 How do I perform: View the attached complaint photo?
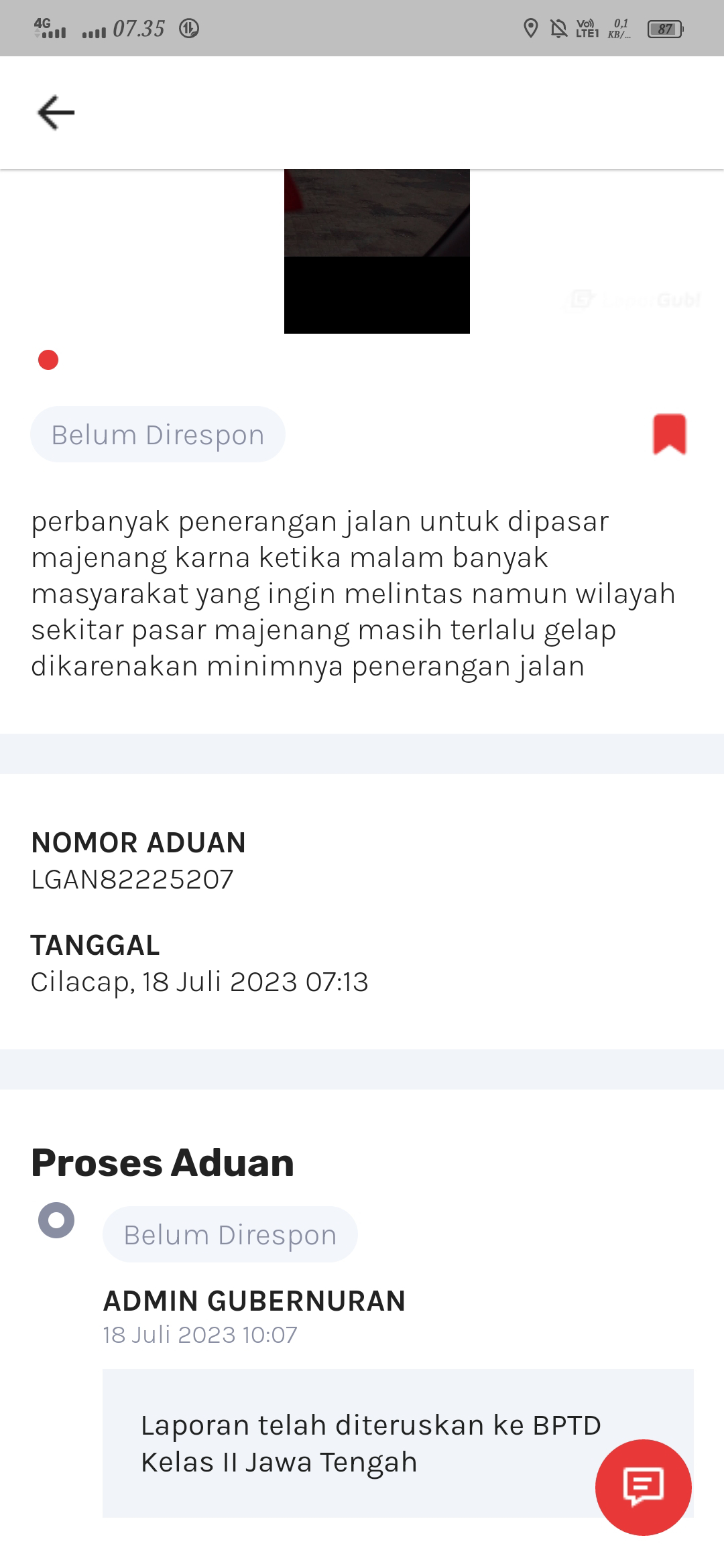[x=377, y=251]
